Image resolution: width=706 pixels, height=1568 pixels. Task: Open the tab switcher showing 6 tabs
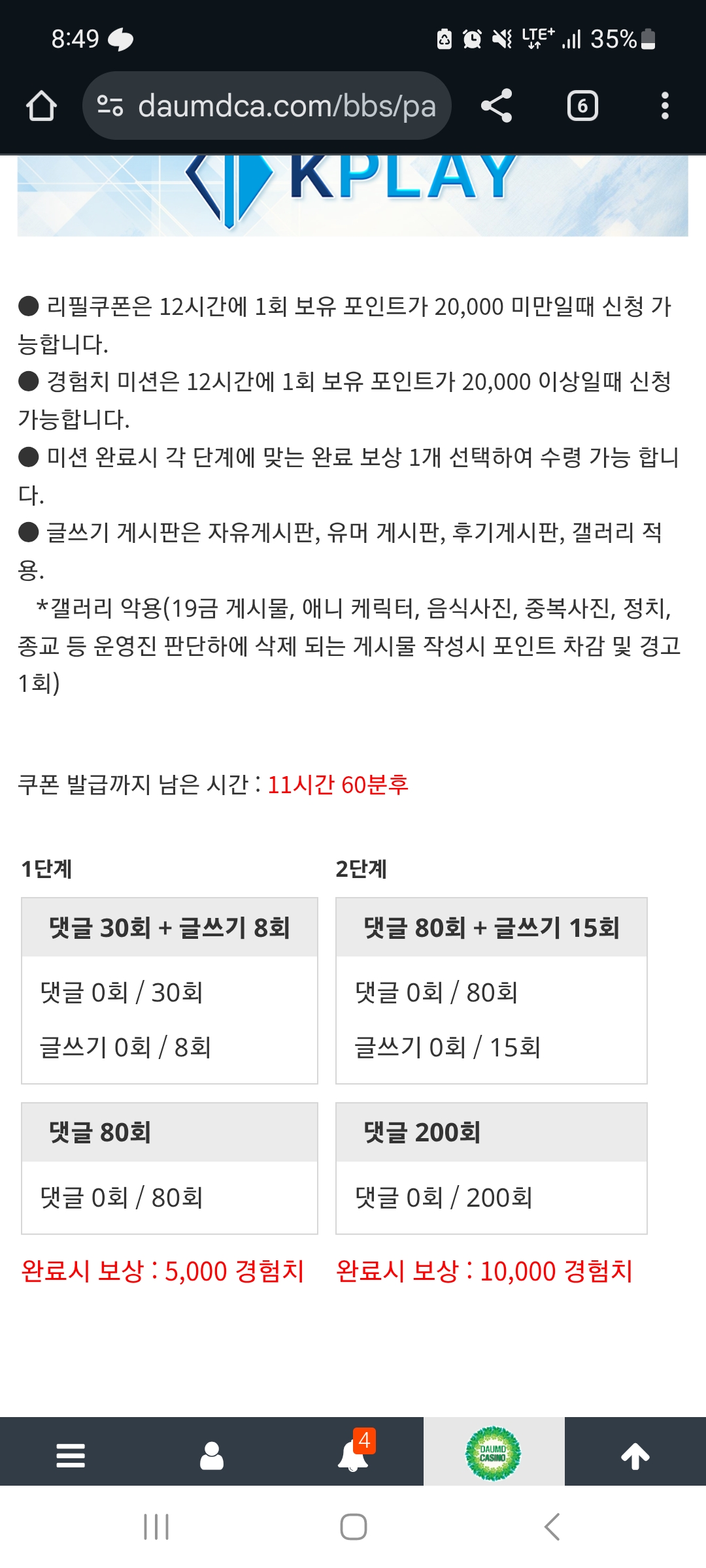coord(582,106)
